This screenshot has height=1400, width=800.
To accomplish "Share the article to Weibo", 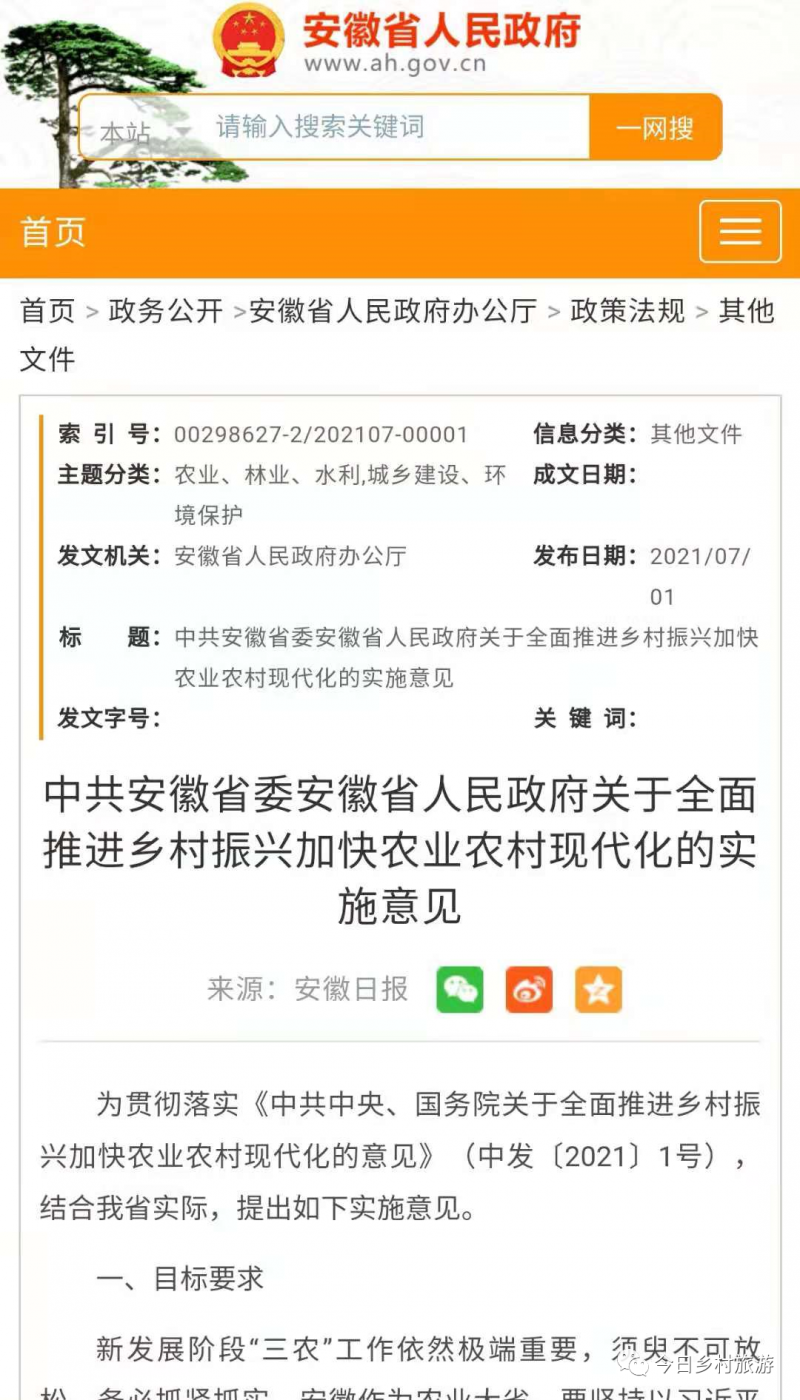I will (529, 990).
